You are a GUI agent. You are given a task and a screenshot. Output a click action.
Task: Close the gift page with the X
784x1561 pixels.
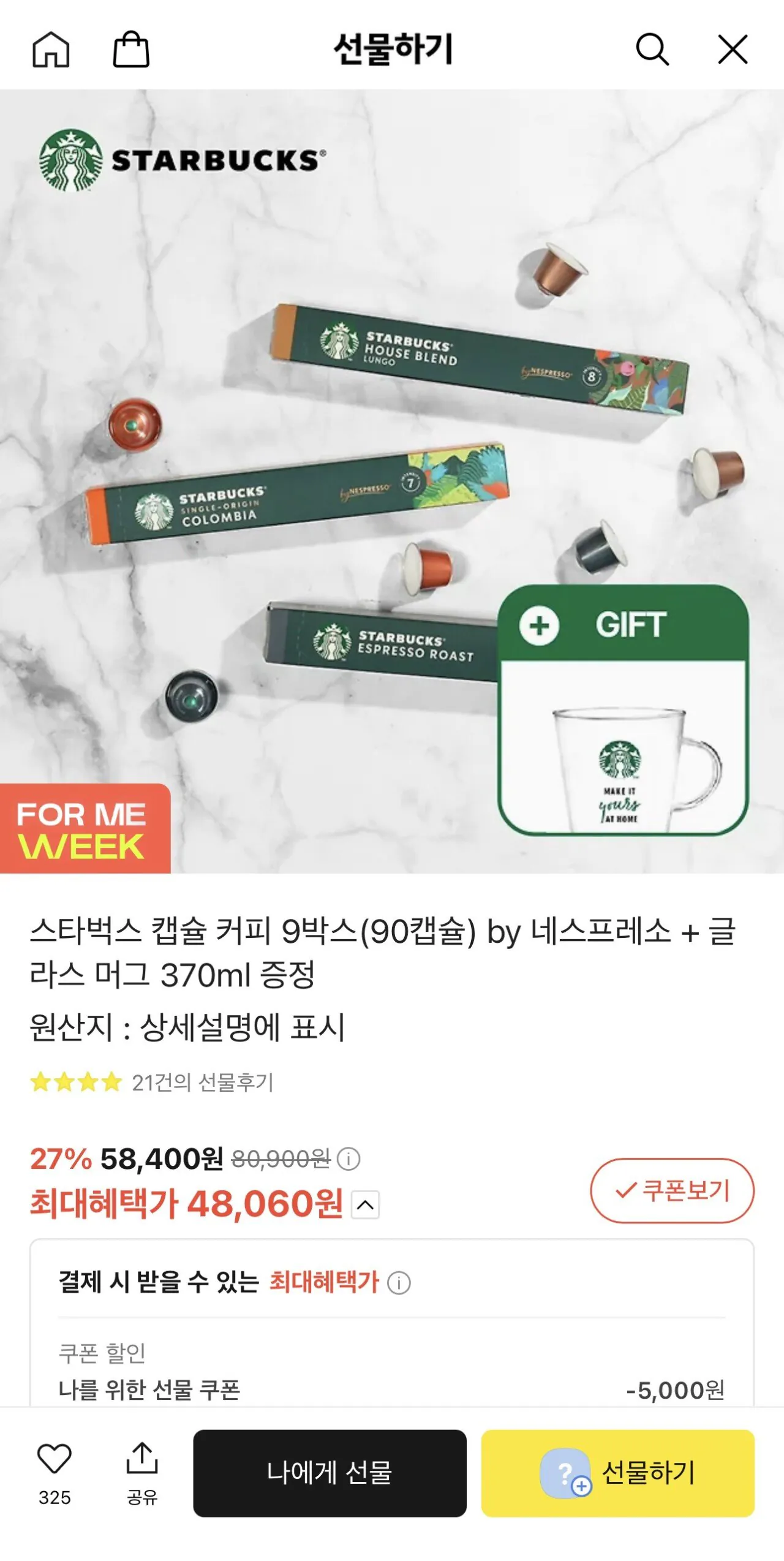coord(733,50)
